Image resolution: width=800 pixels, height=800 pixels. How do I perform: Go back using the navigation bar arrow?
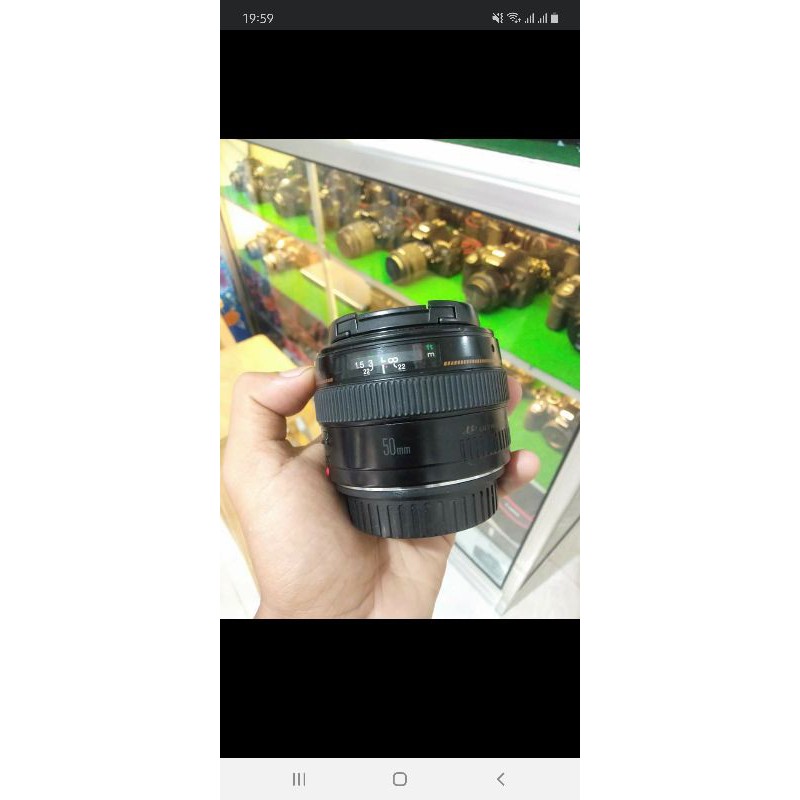coord(500,779)
